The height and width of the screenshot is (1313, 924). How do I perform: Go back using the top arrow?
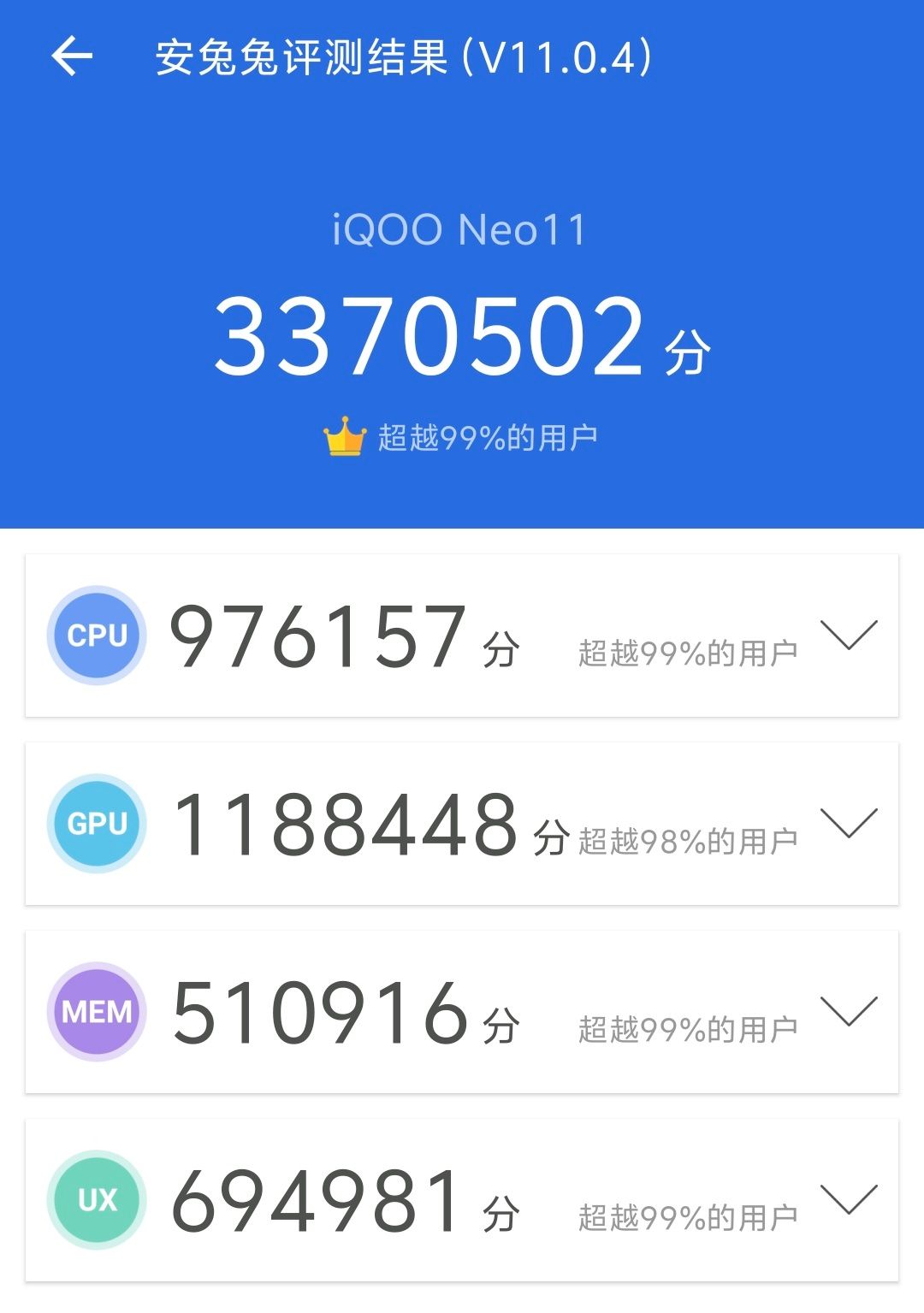pos(72,57)
